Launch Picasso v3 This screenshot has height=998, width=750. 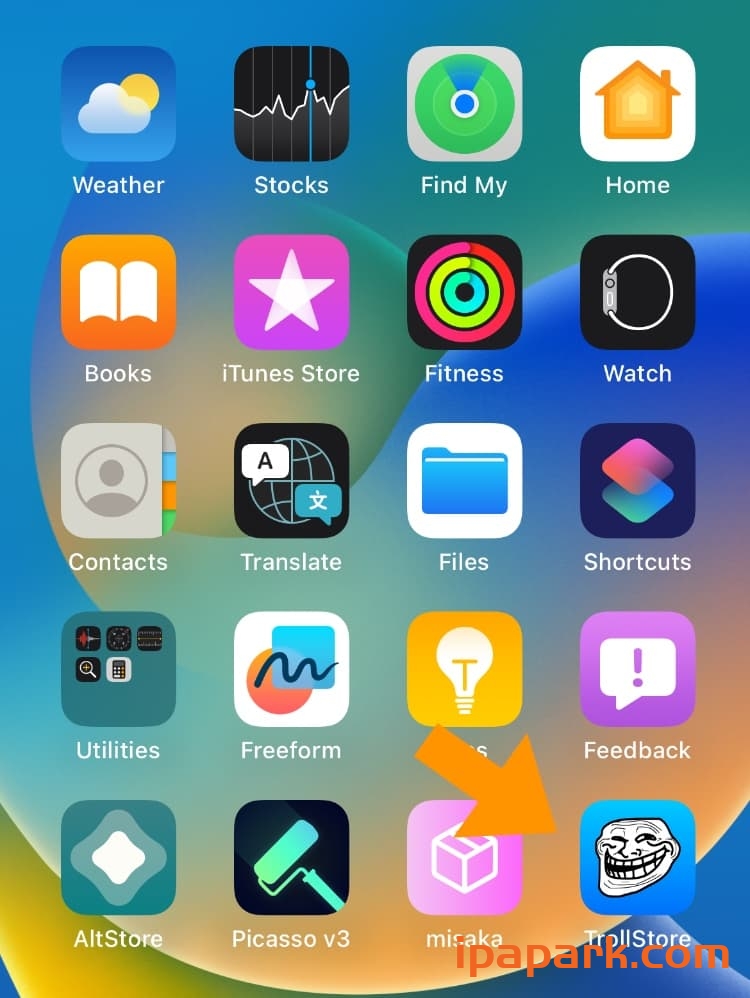(x=291, y=857)
